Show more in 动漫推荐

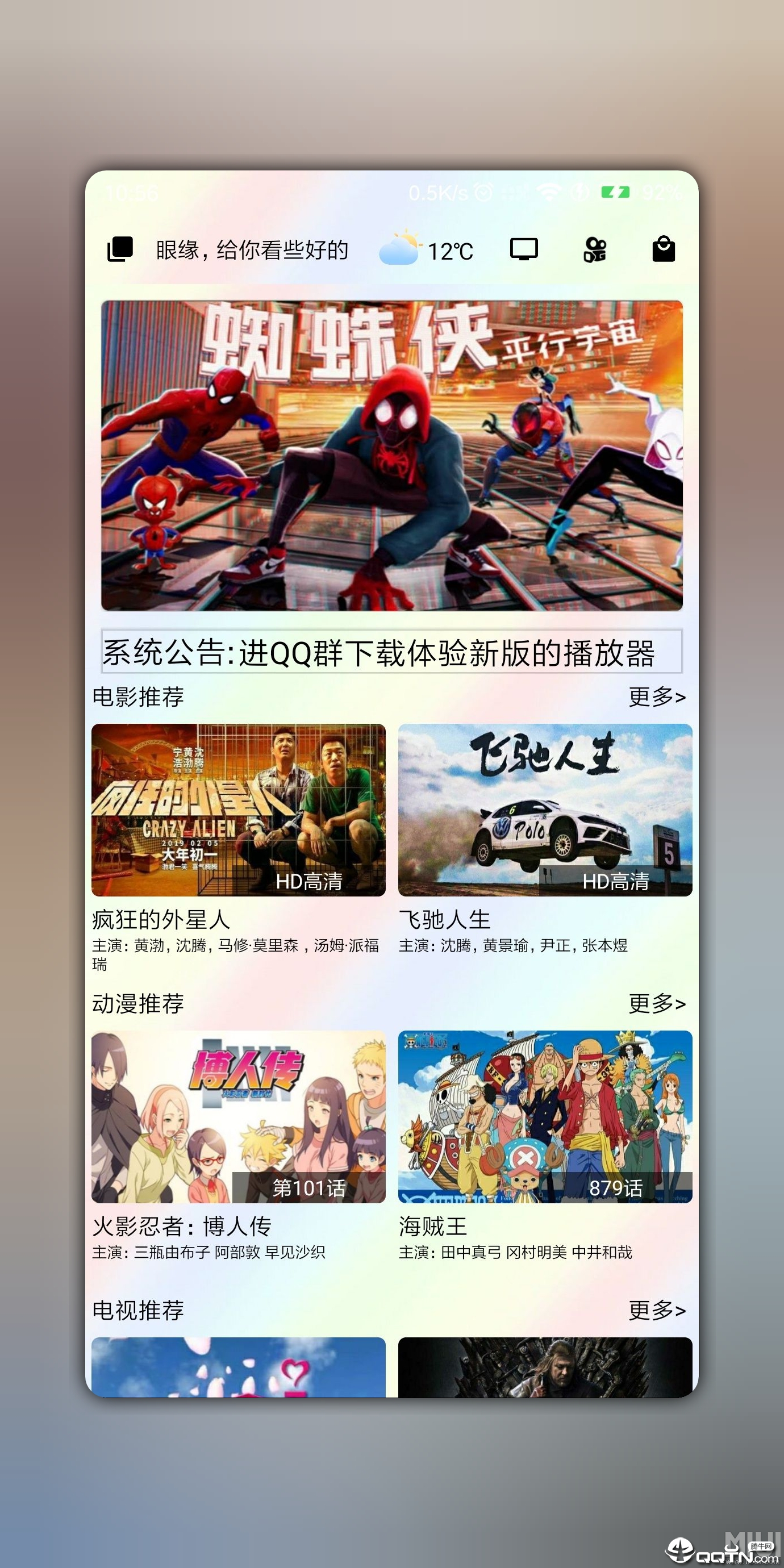[657, 1004]
